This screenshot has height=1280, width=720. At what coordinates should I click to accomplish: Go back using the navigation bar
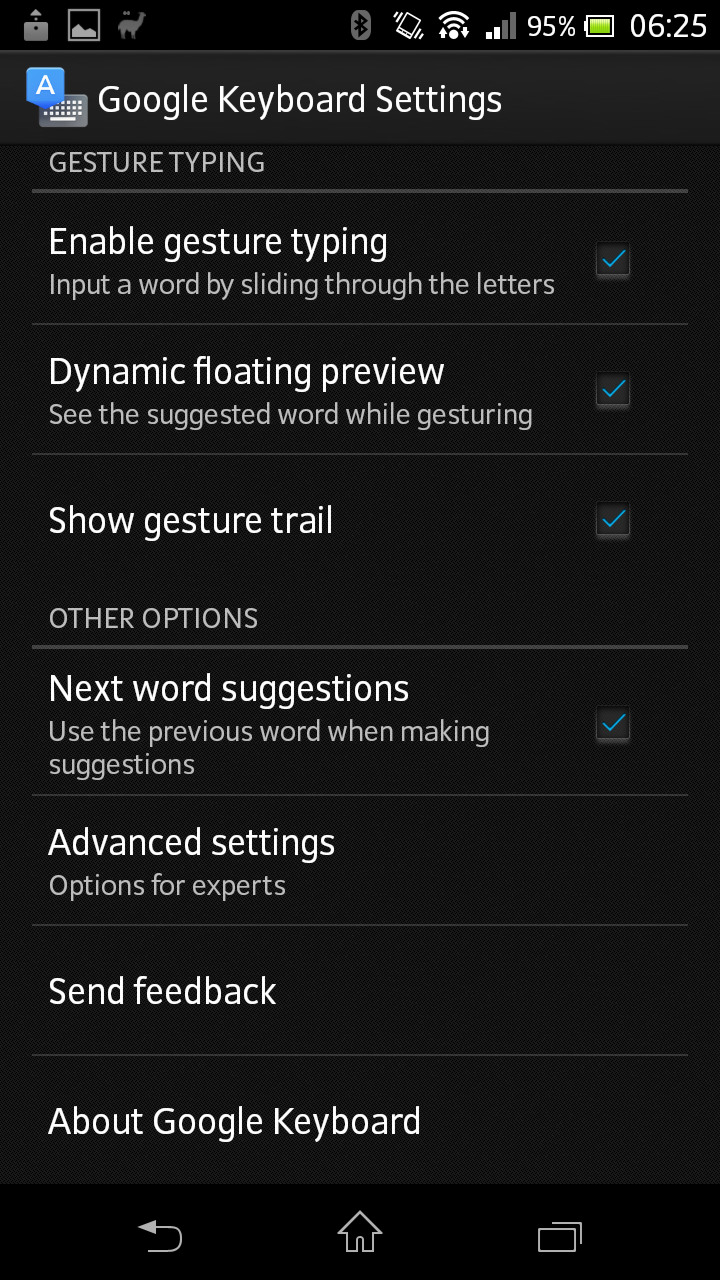point(160,1234)
